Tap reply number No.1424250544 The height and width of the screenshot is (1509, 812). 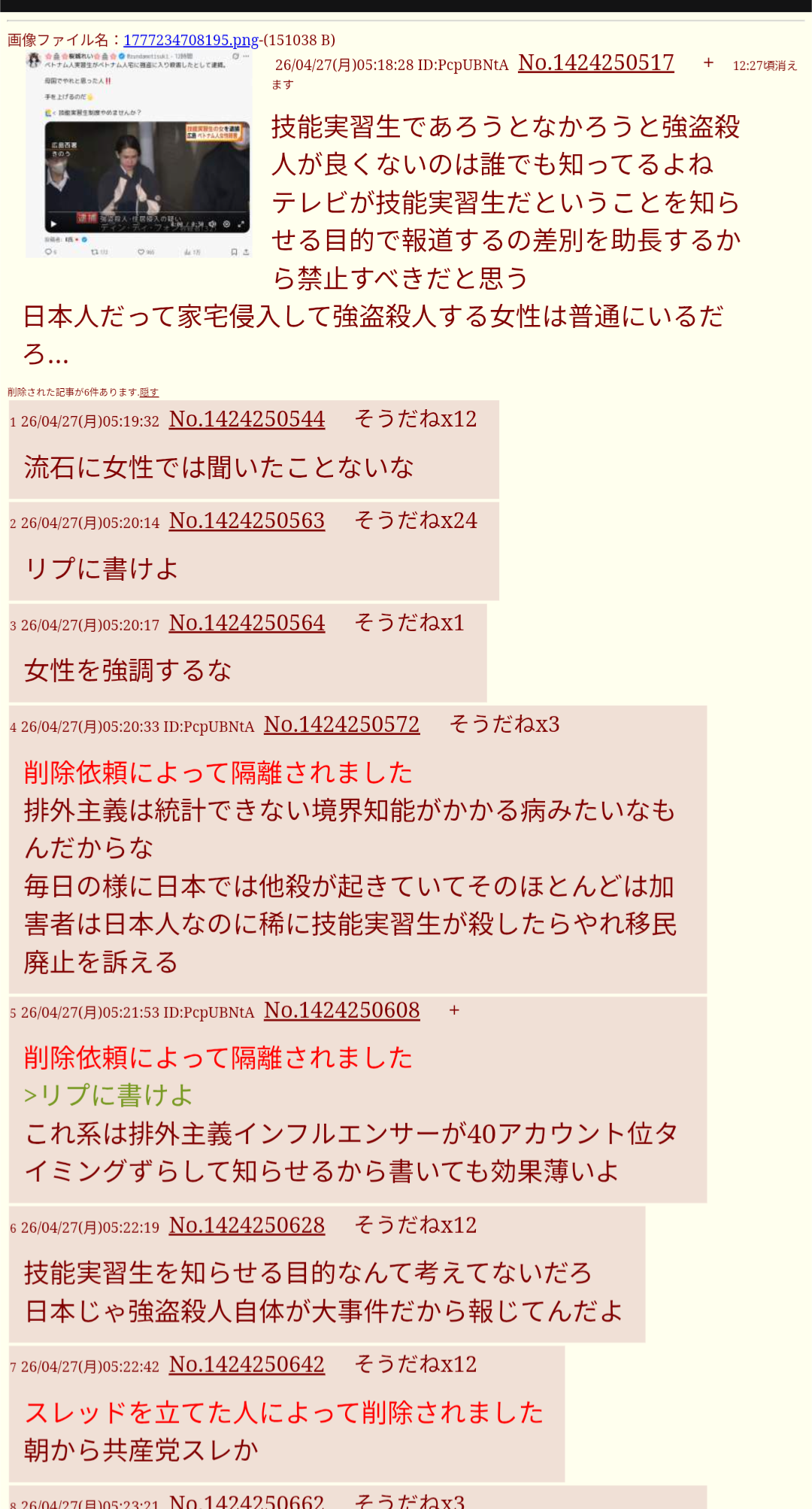[x=247, y=419]
